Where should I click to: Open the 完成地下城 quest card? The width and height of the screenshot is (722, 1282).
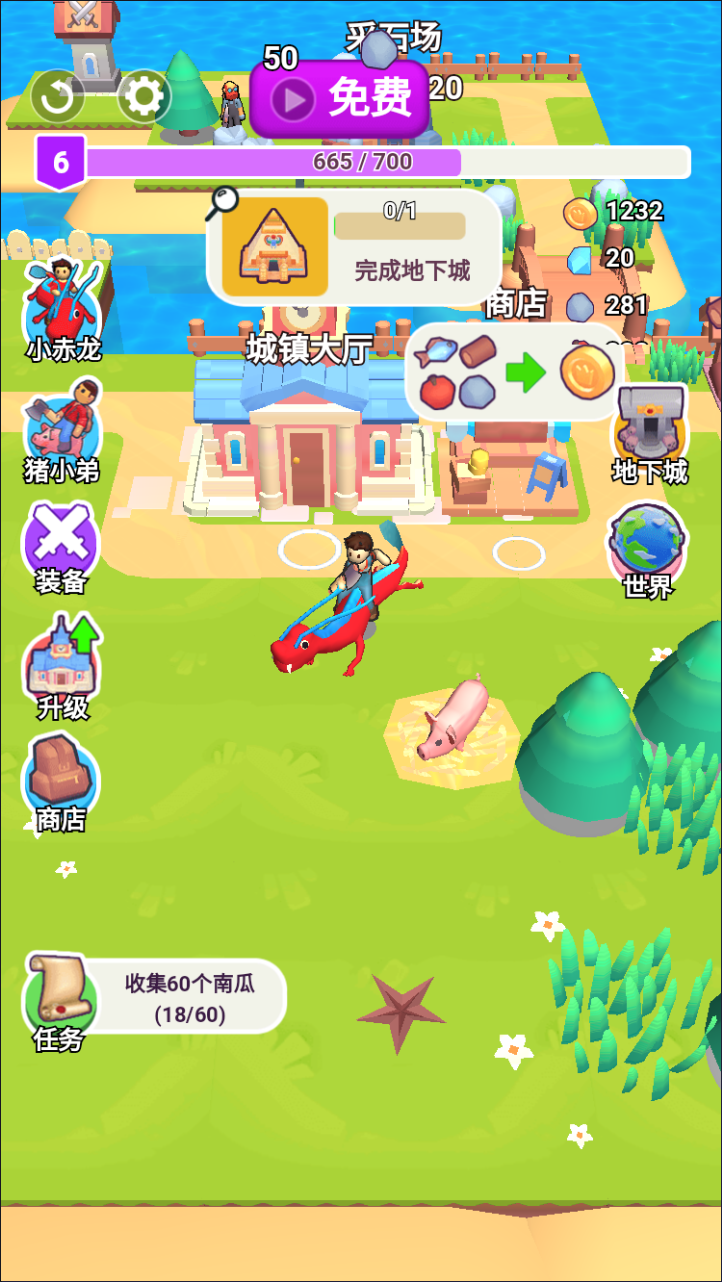click(x=353, y=247)
